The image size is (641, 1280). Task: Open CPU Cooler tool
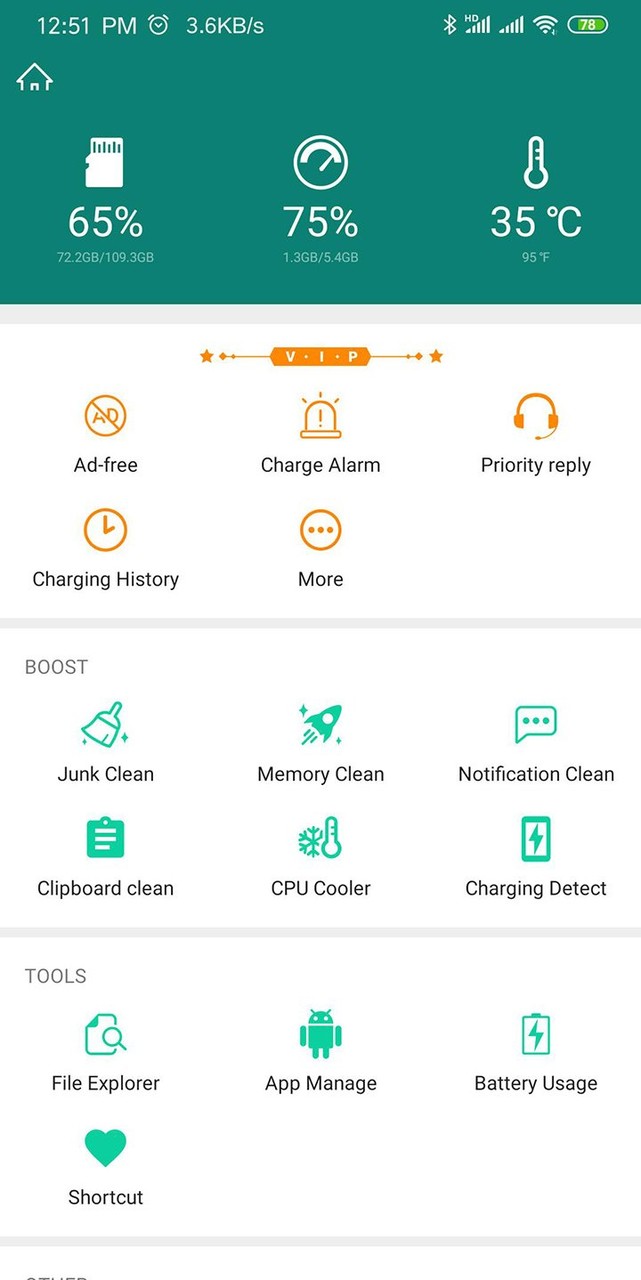coord(320,855)
